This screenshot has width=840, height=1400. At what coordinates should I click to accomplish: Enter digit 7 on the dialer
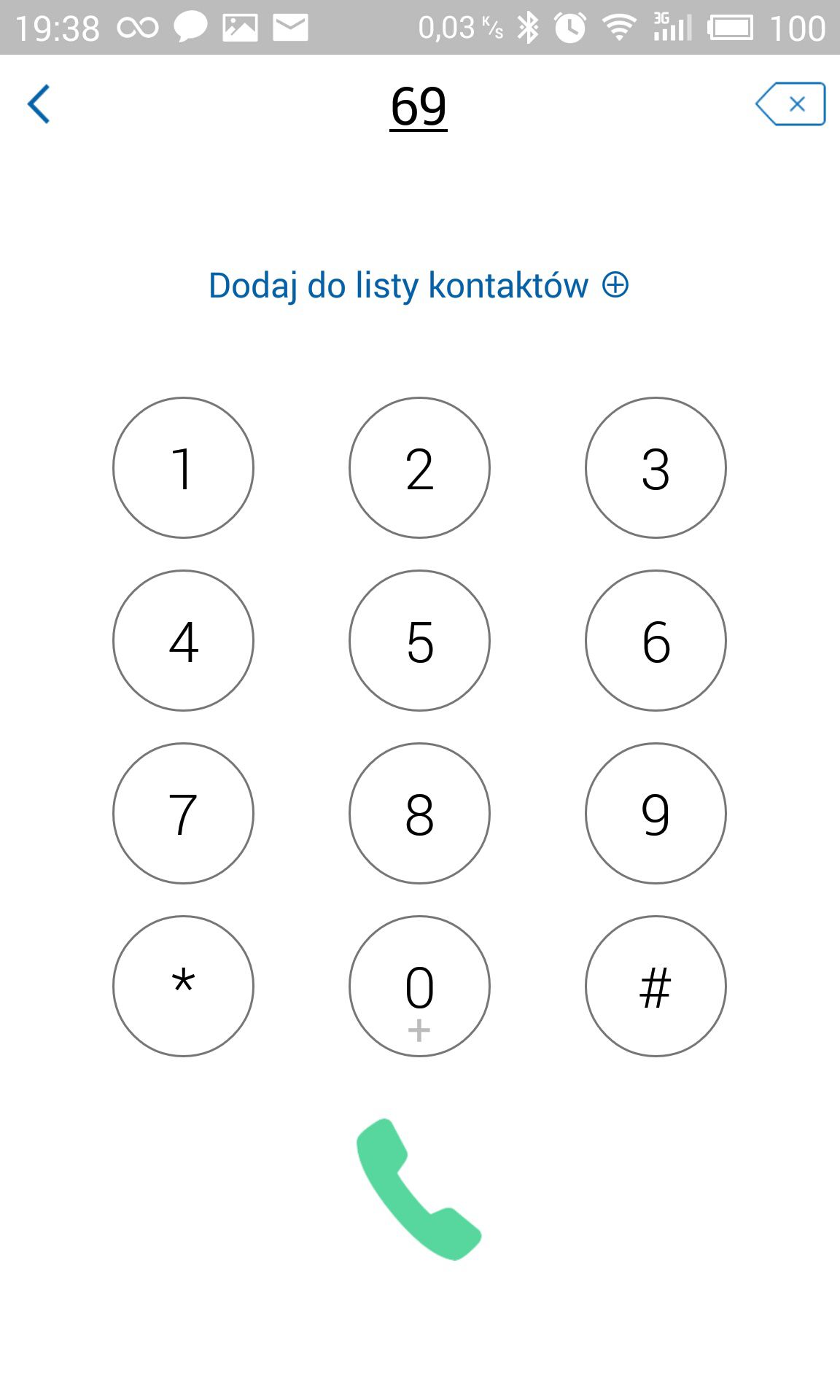pyautogui.click(x=183, y=814)
